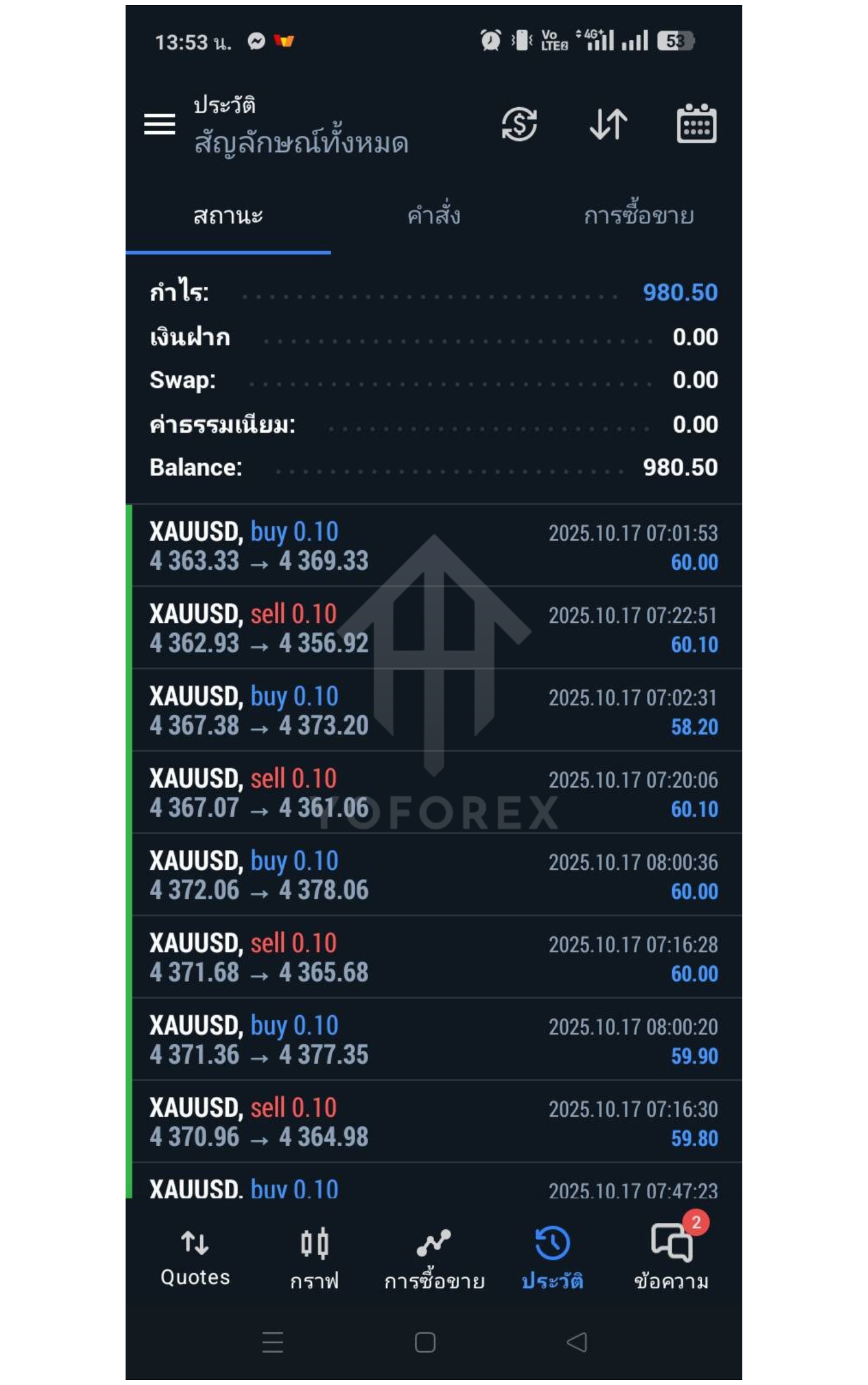Expand the buy trade with 58.20 profit

click(433, 711)
